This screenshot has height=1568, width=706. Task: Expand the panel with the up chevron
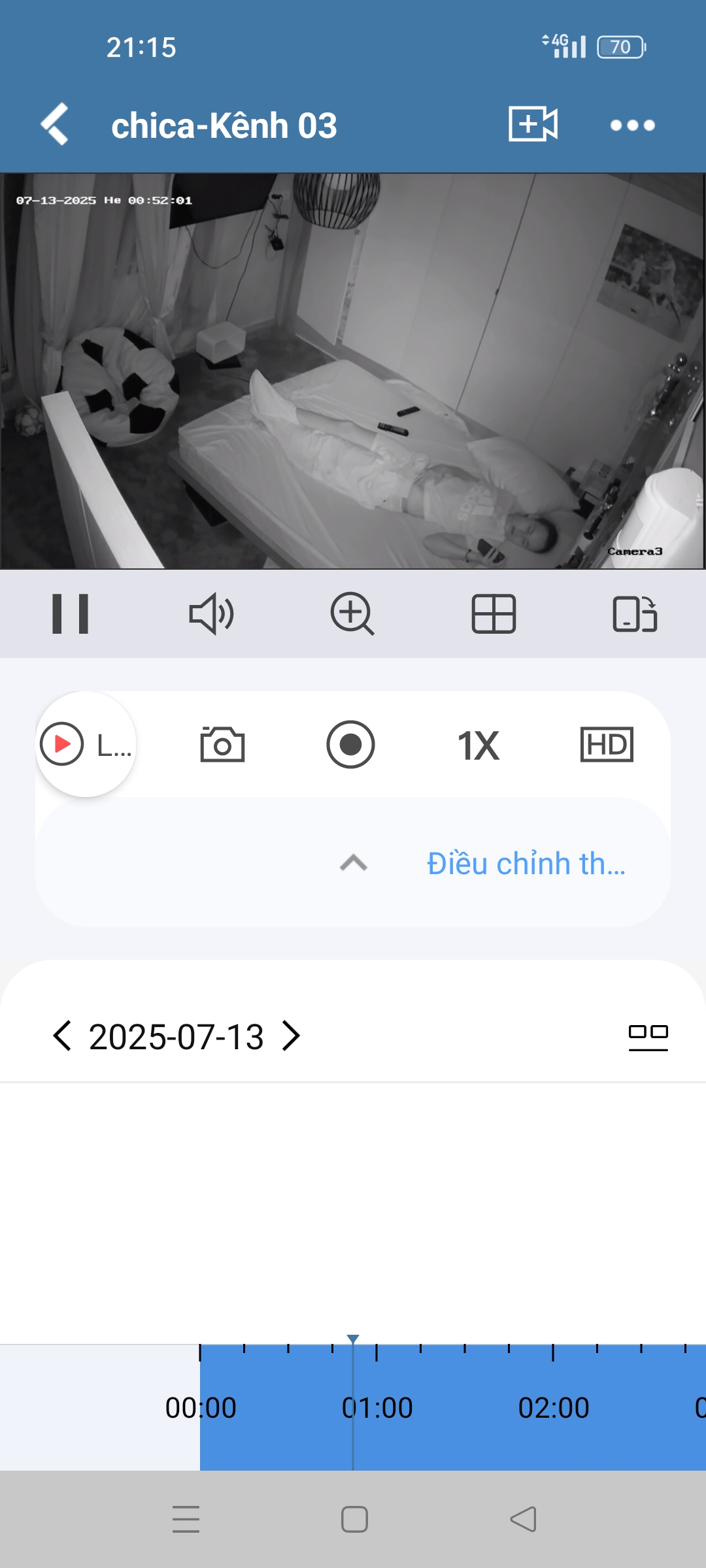354,863
